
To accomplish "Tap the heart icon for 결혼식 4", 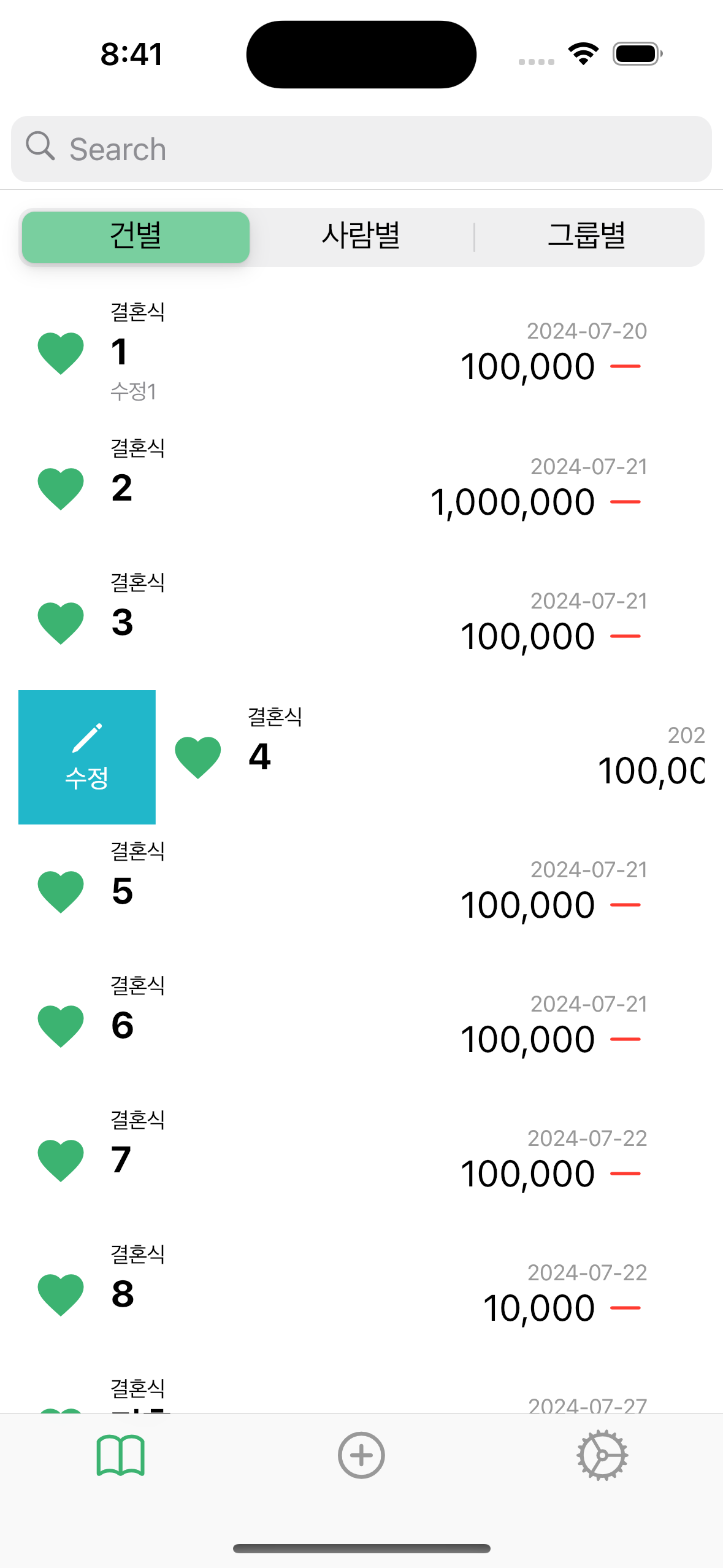I will [x=197, y=756].
